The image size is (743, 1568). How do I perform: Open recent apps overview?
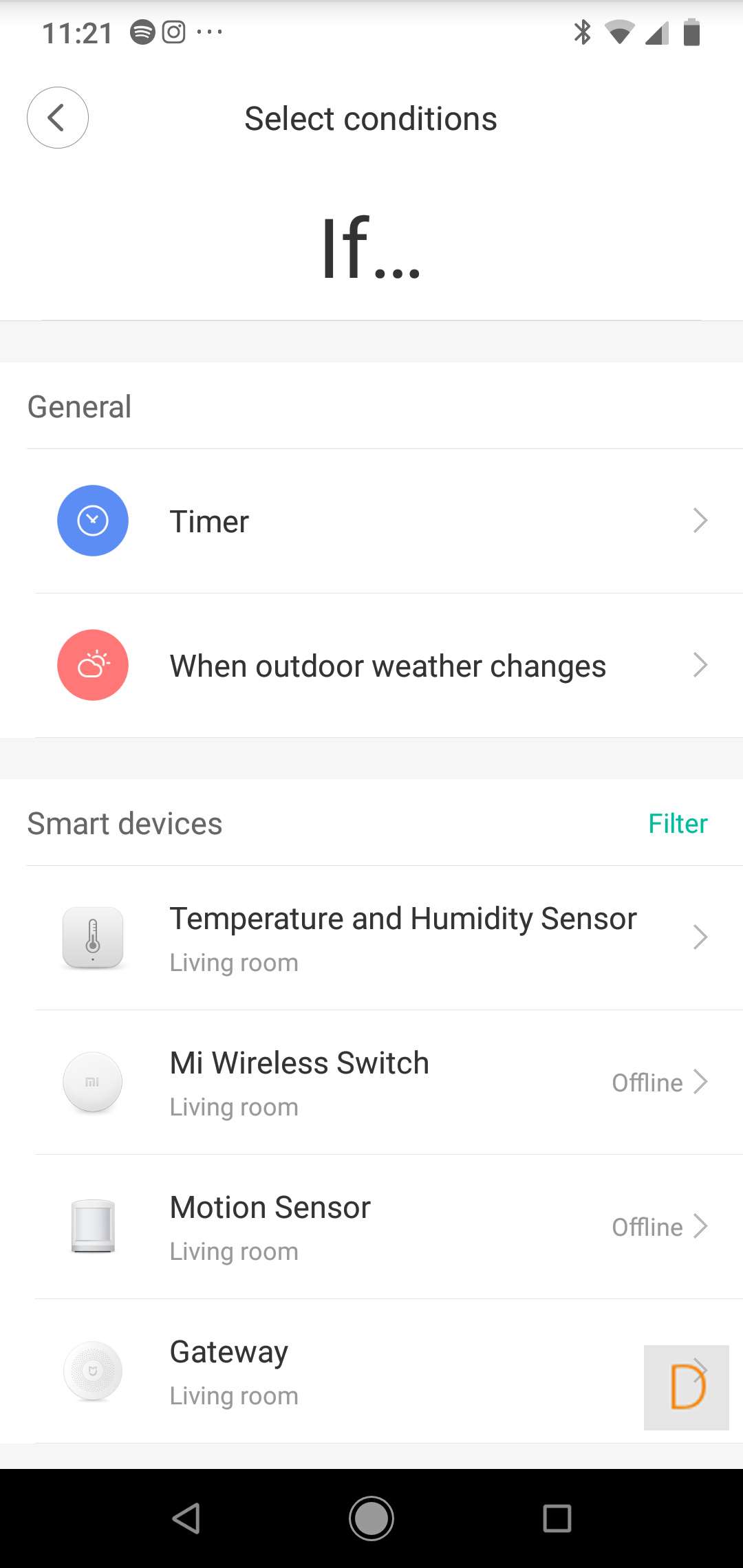557,1518
